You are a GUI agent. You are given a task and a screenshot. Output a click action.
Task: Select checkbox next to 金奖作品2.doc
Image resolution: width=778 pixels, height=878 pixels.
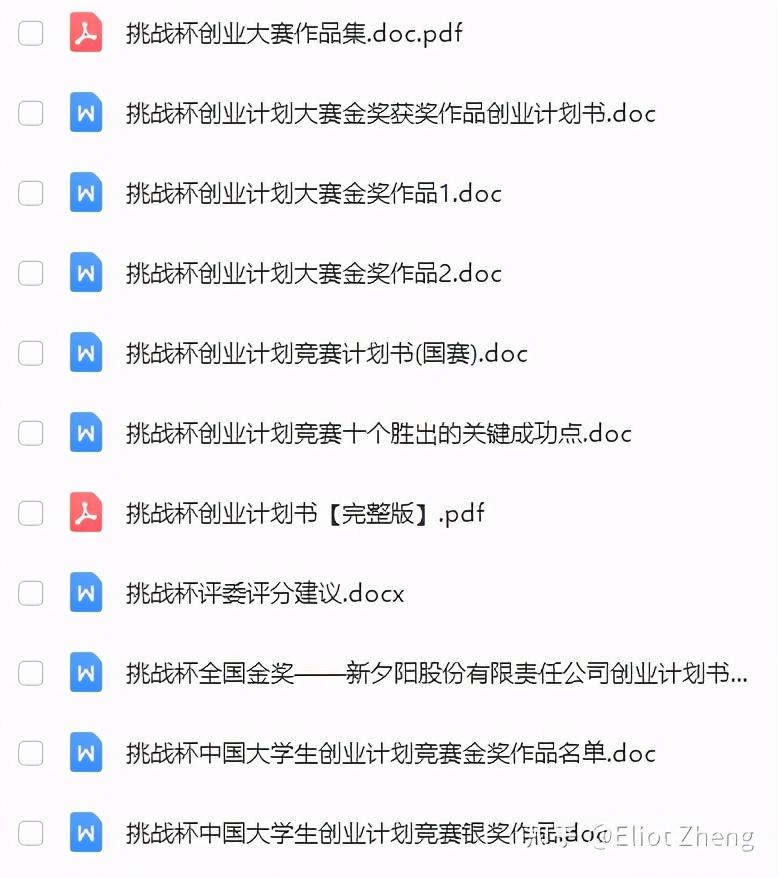pyautogui.click(x=31, y=273)
